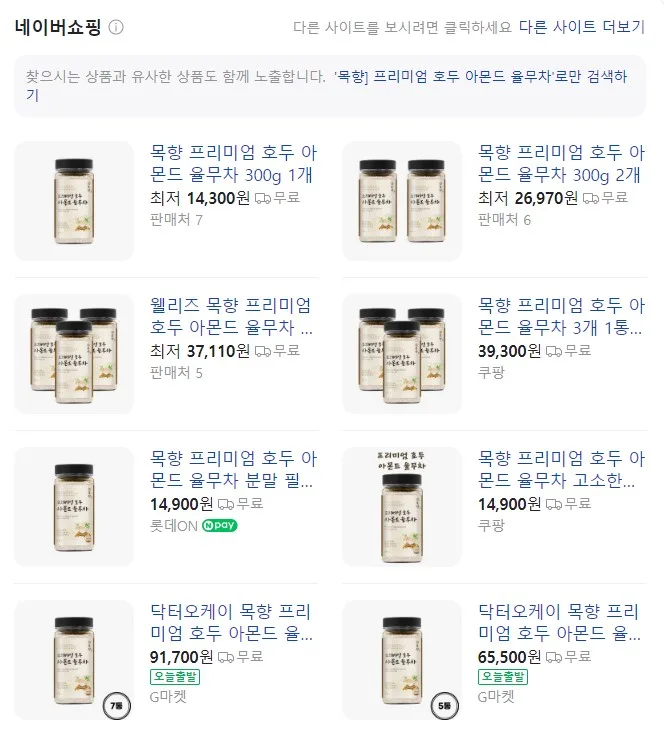Tap the product image with the 5통 badge

pos(402,660)
